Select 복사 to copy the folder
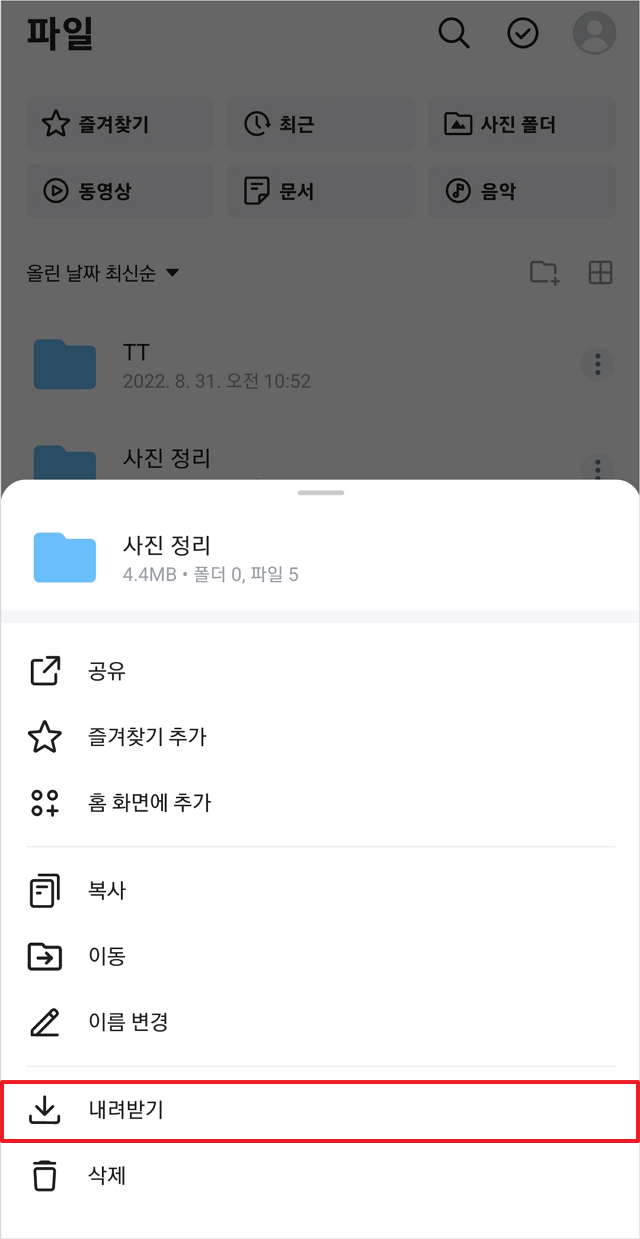 (107, 890)
